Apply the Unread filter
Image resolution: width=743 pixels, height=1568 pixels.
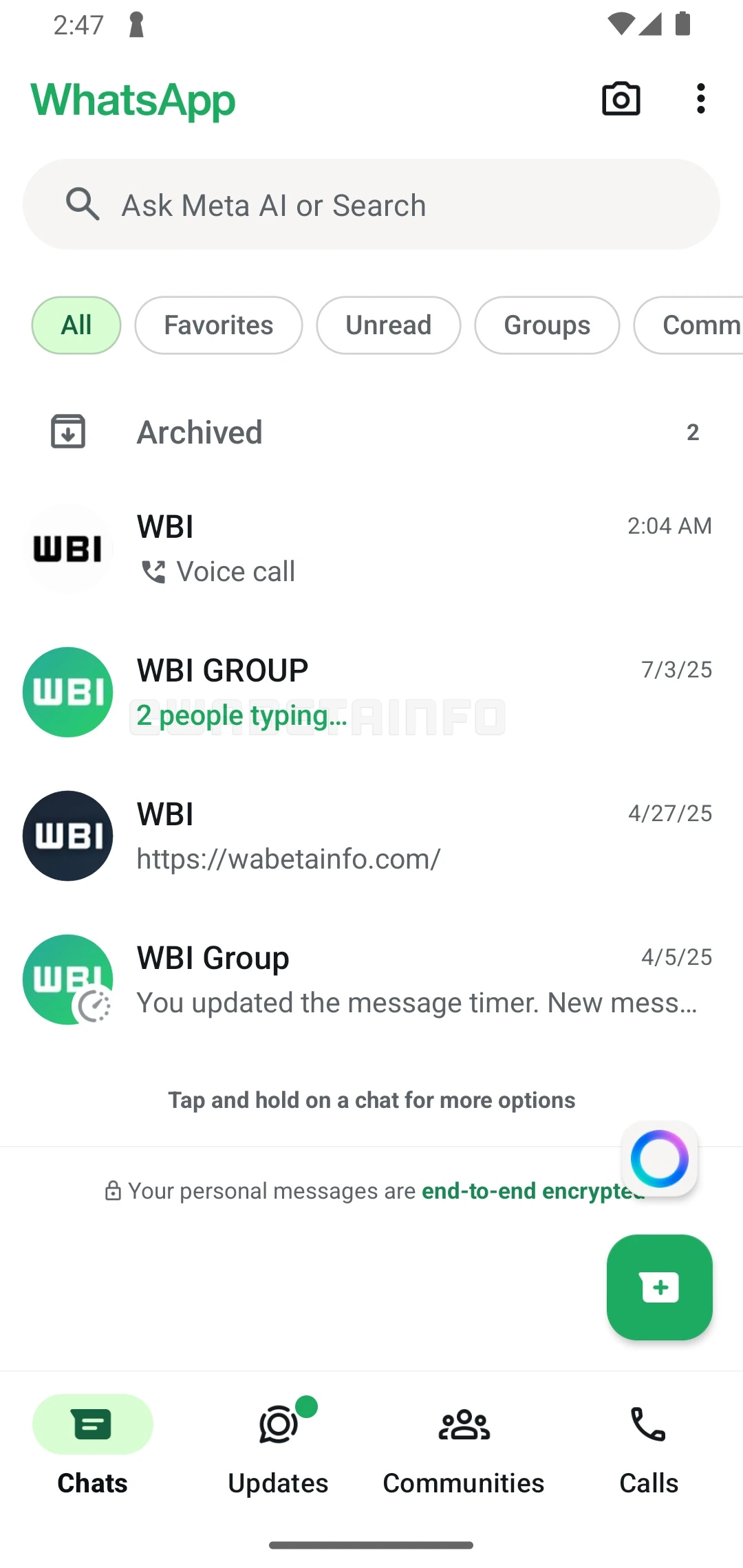388,325
